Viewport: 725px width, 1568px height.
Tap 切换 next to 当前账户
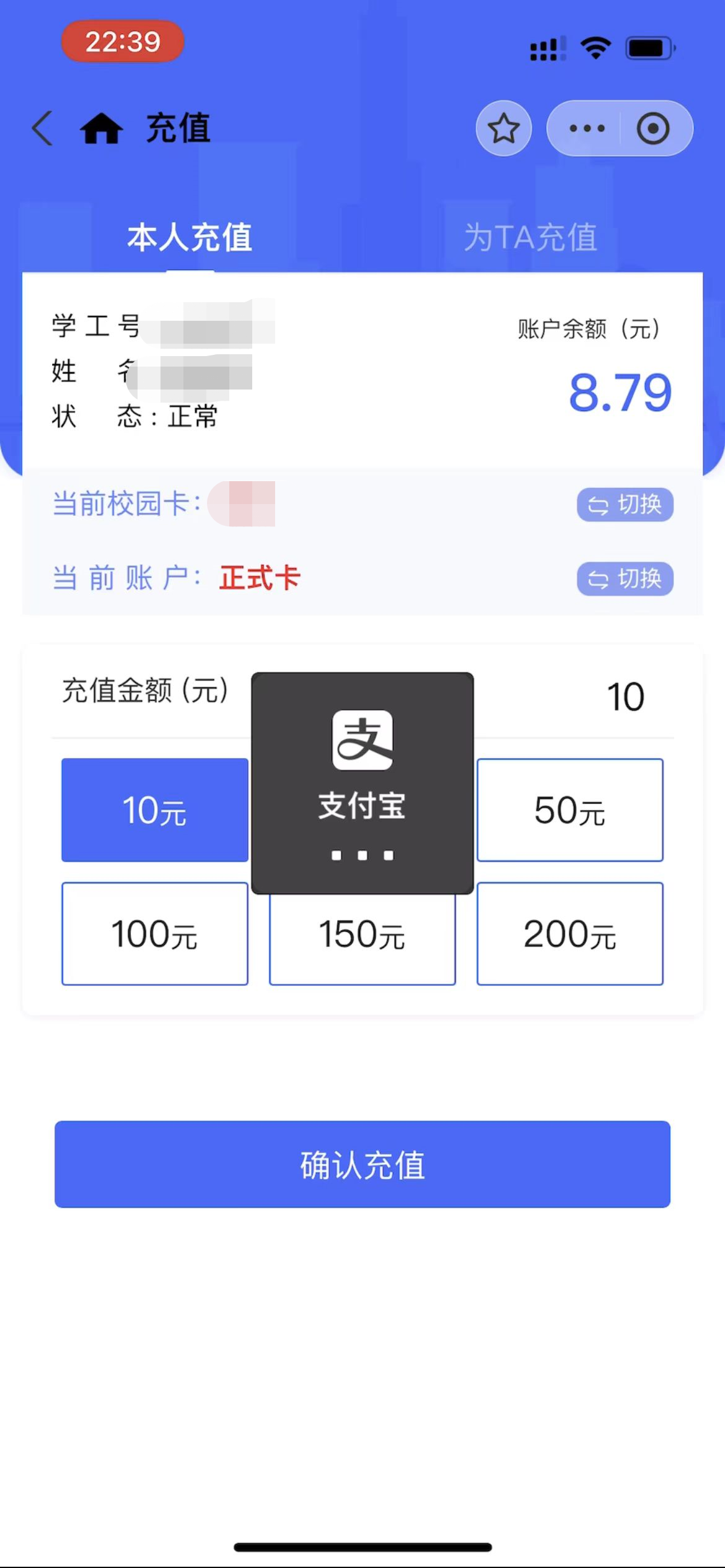point(625,579)
